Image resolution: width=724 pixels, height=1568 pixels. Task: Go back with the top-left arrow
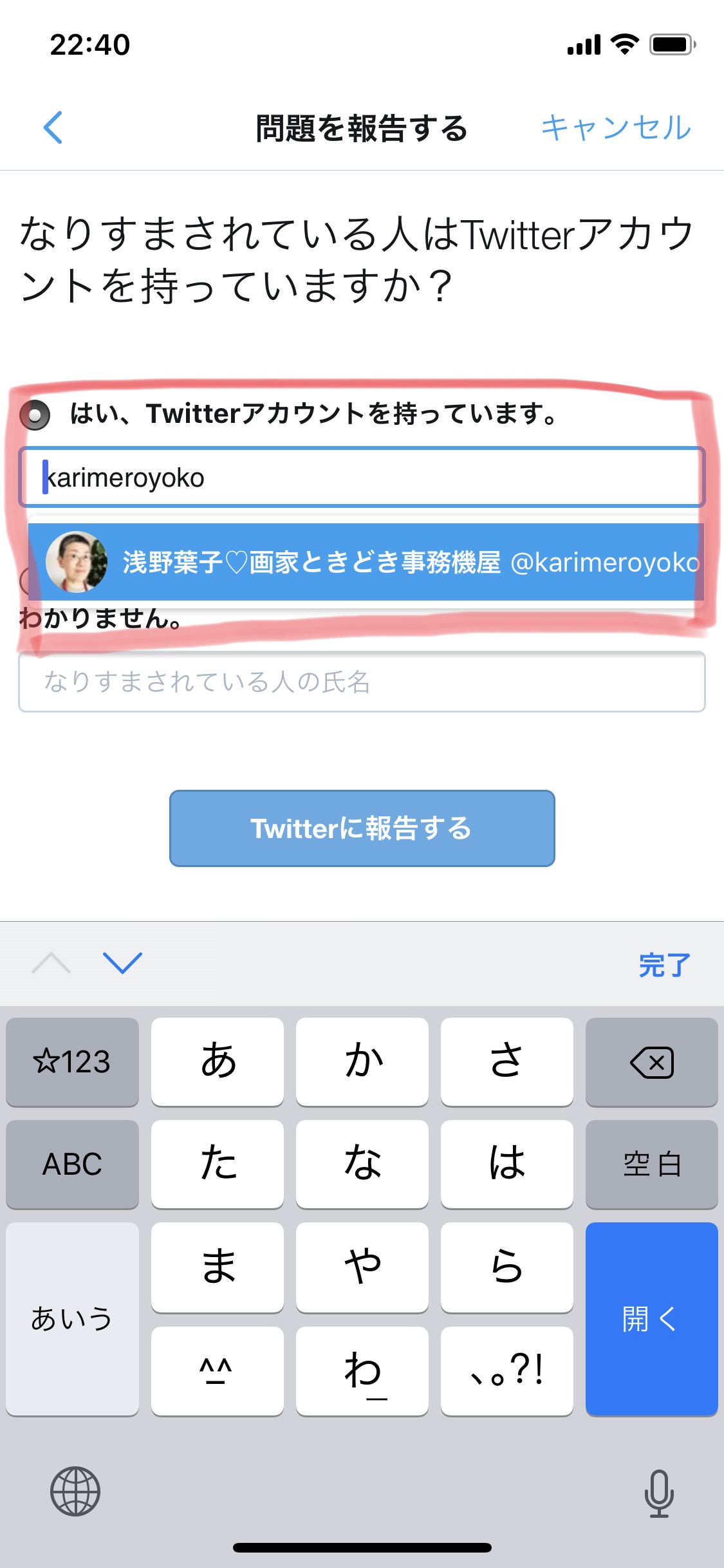tap(53, 127)
